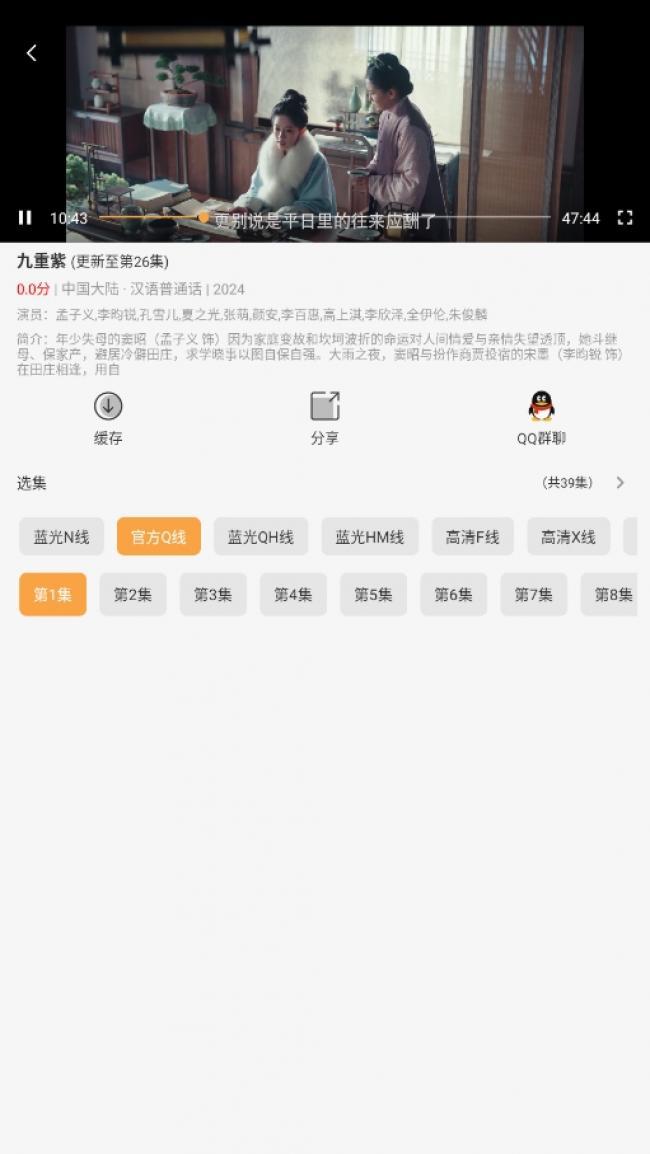
Task: Jump to episode 第6集
Action: tap(453, 595)
